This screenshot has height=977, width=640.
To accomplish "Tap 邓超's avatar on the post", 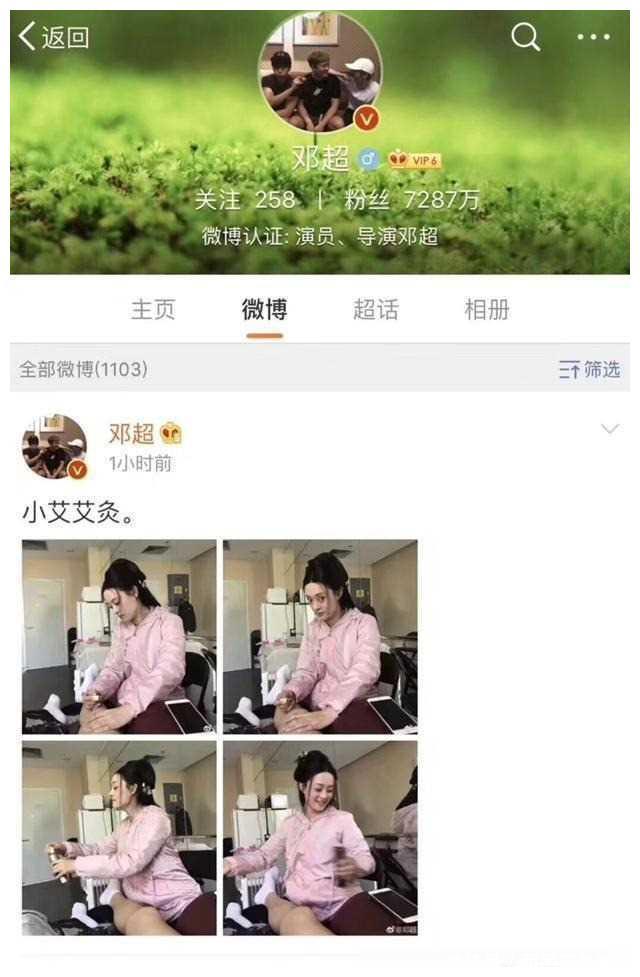I will [x=54, y=446].
